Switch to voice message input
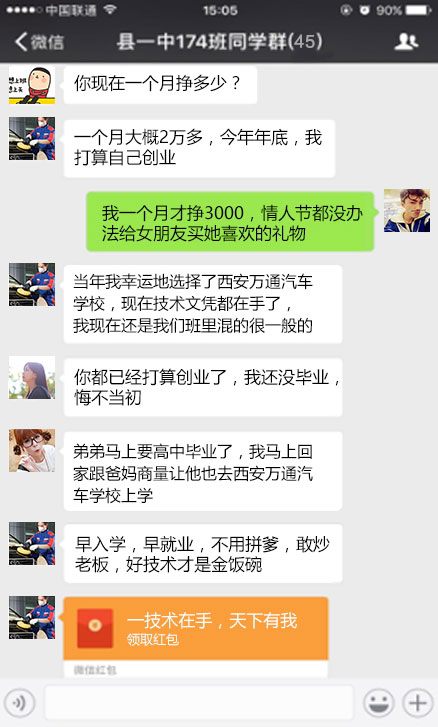Viewport: 438px width, 727px height. [x=19, y=703]
